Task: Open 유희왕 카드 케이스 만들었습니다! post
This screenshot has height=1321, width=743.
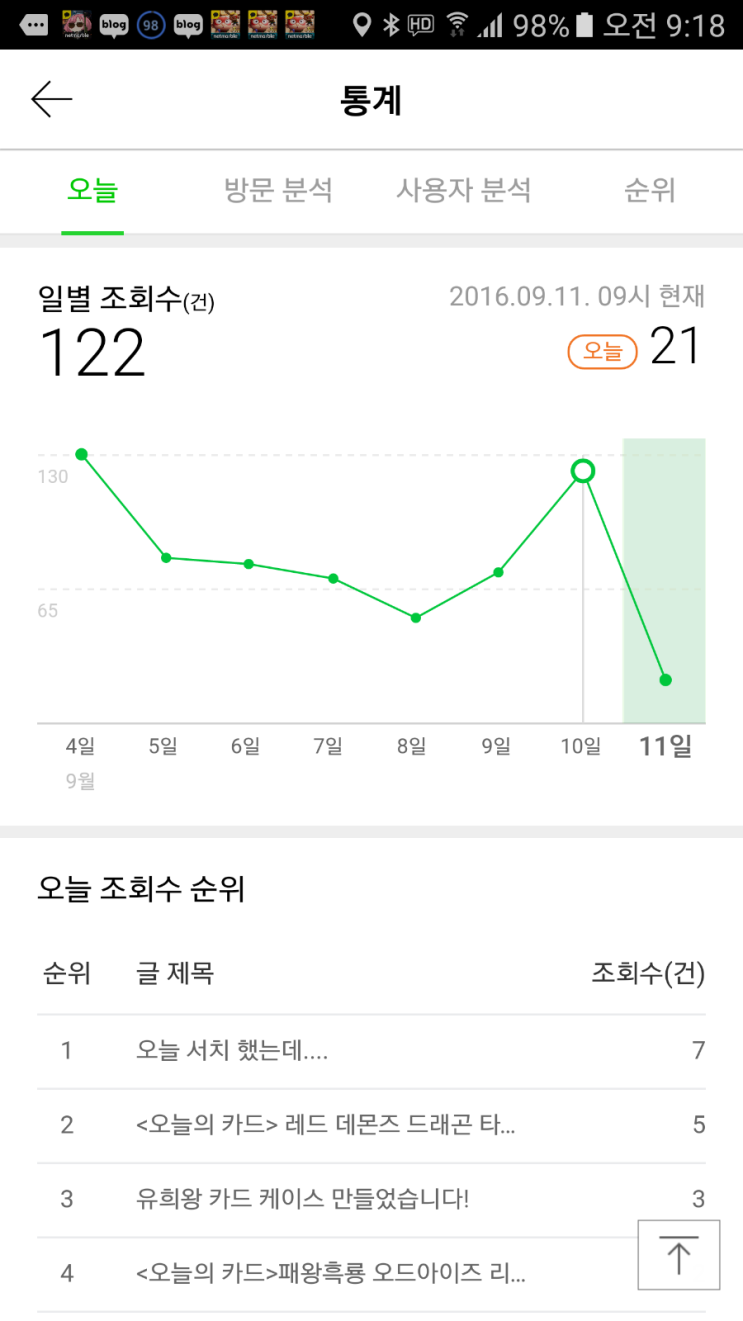Action: (x=303, y=1199)
